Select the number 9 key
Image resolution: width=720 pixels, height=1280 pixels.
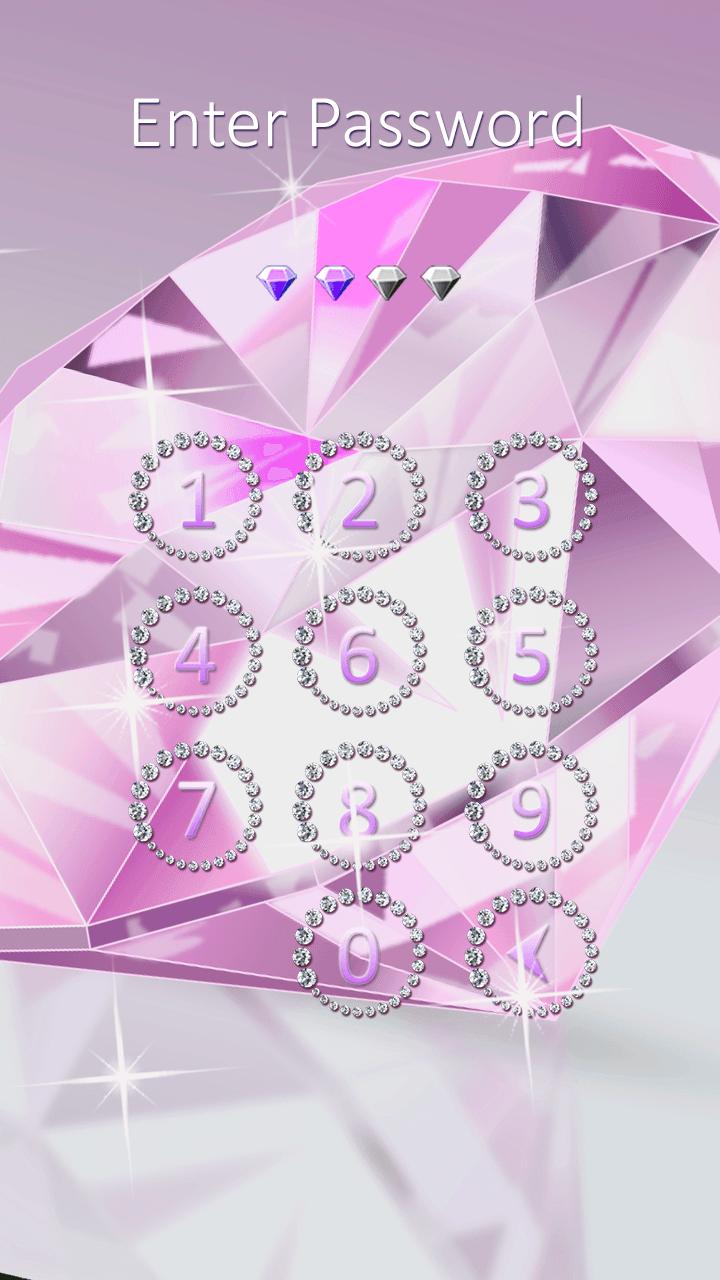click(x=531, y=806)
